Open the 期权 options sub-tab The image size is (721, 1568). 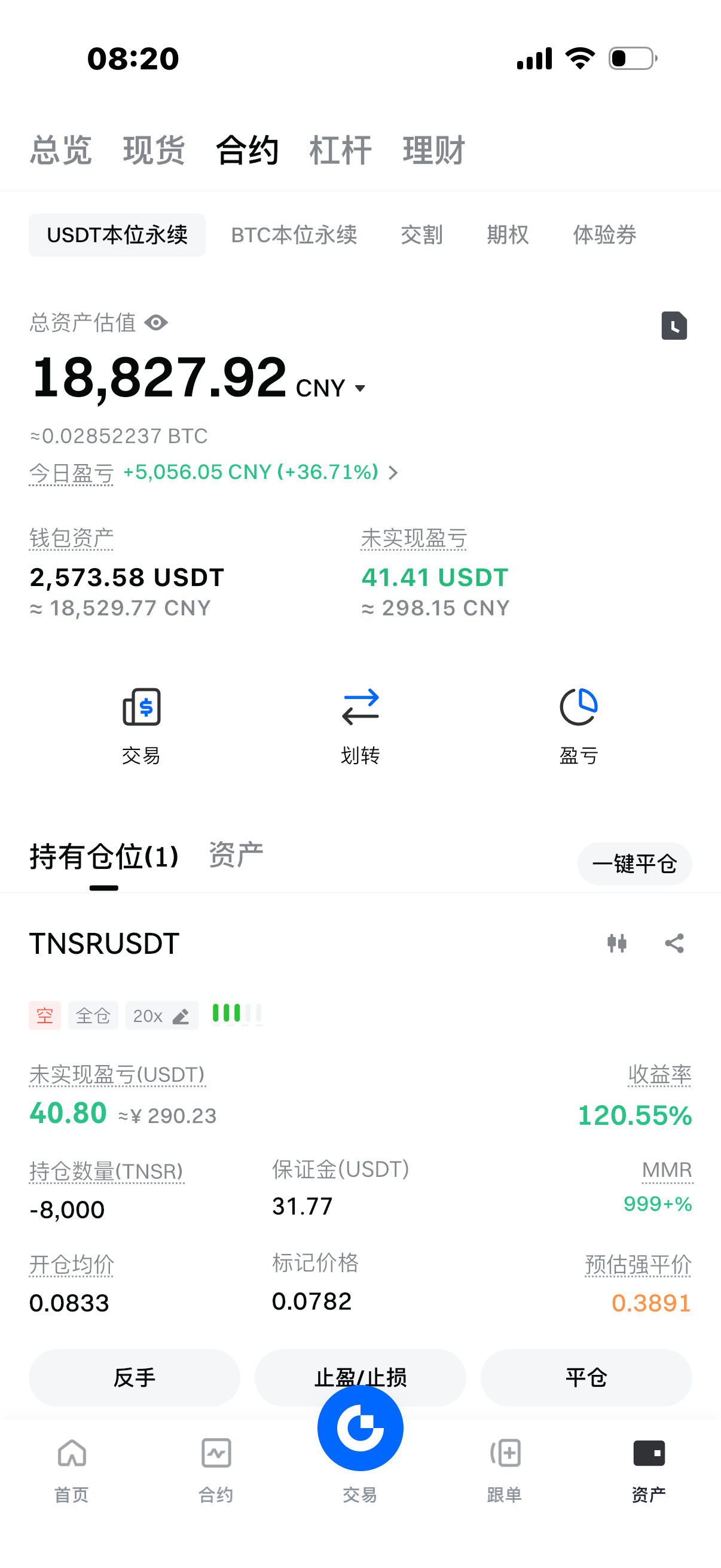(508, 235)
